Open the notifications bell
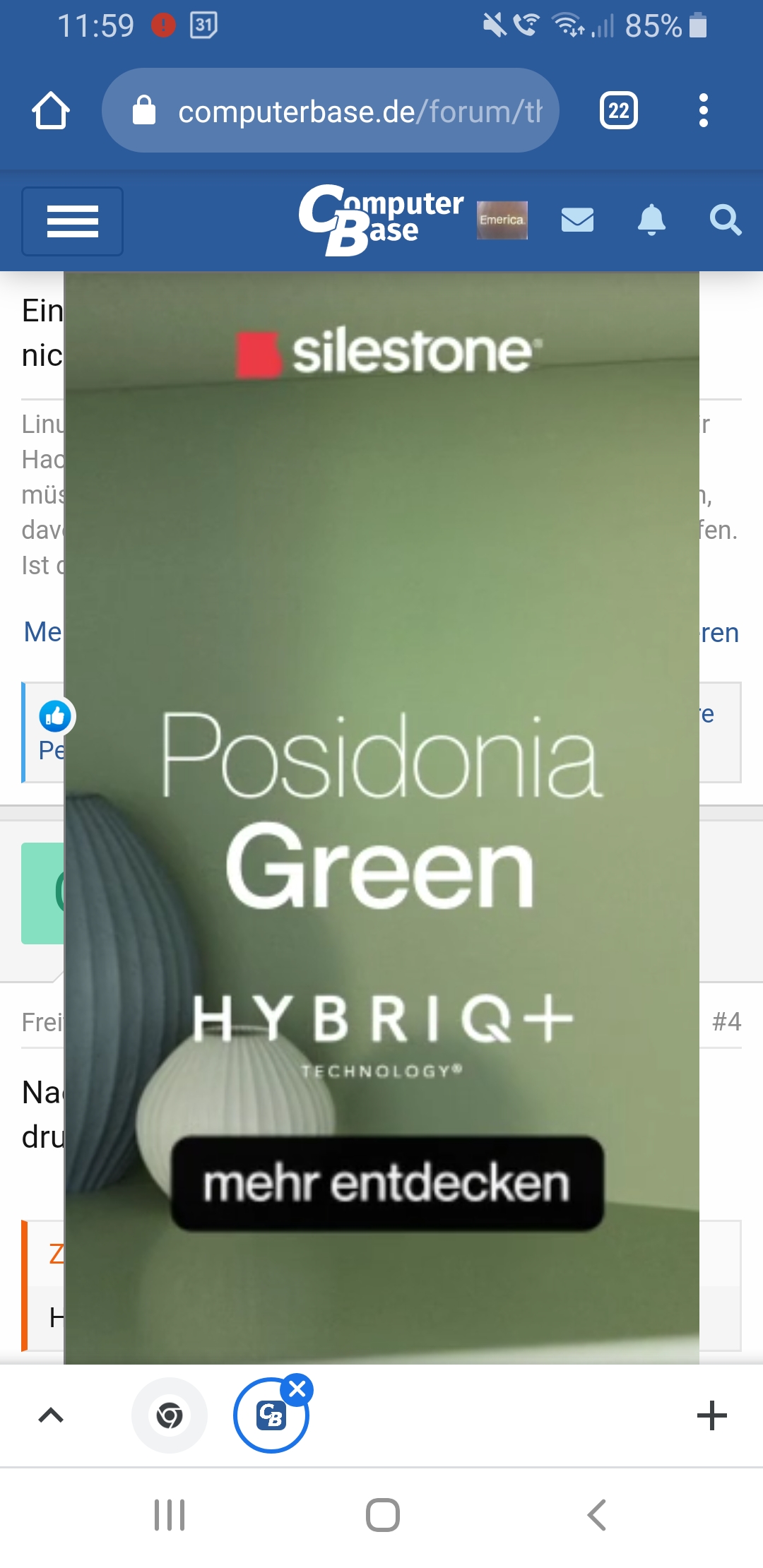 pyautogui.click(x=651, y=220)
